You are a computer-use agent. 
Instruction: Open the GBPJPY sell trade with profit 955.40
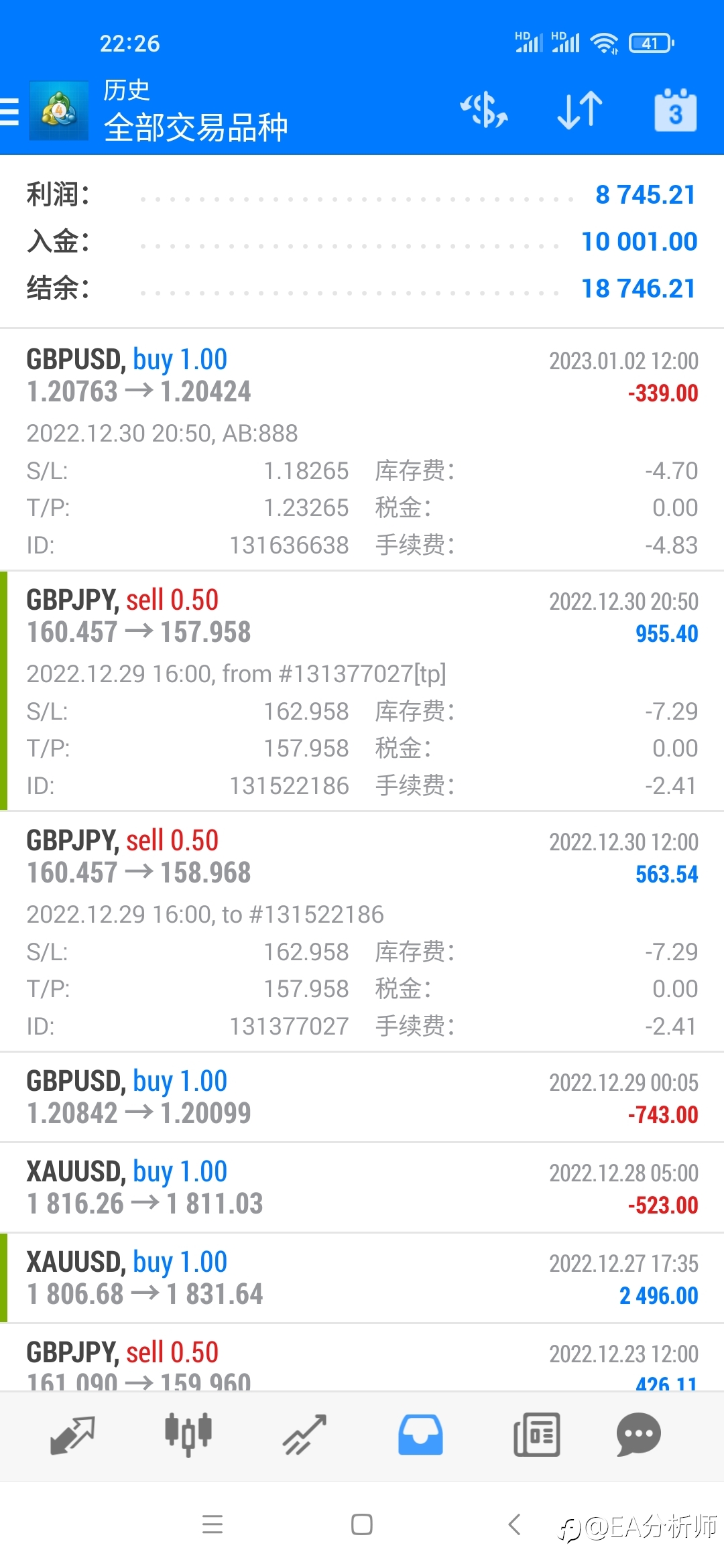tap(362, 691)
